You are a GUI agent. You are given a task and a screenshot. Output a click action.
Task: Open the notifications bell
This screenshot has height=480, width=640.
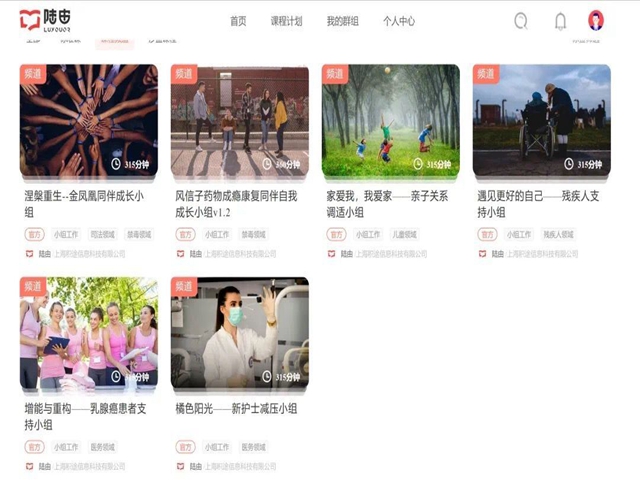point(560,21)
